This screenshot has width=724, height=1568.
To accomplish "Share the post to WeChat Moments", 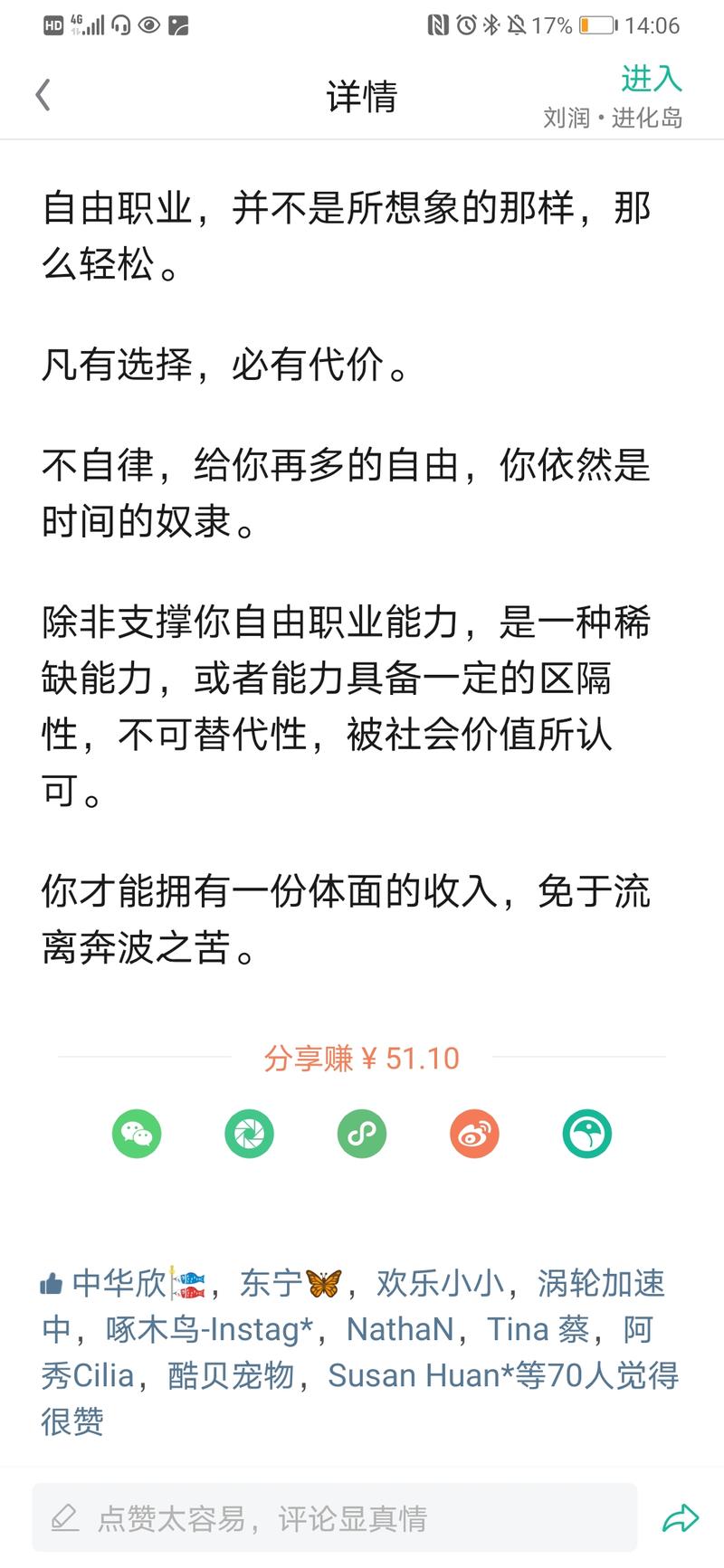I will [249, 1134].
